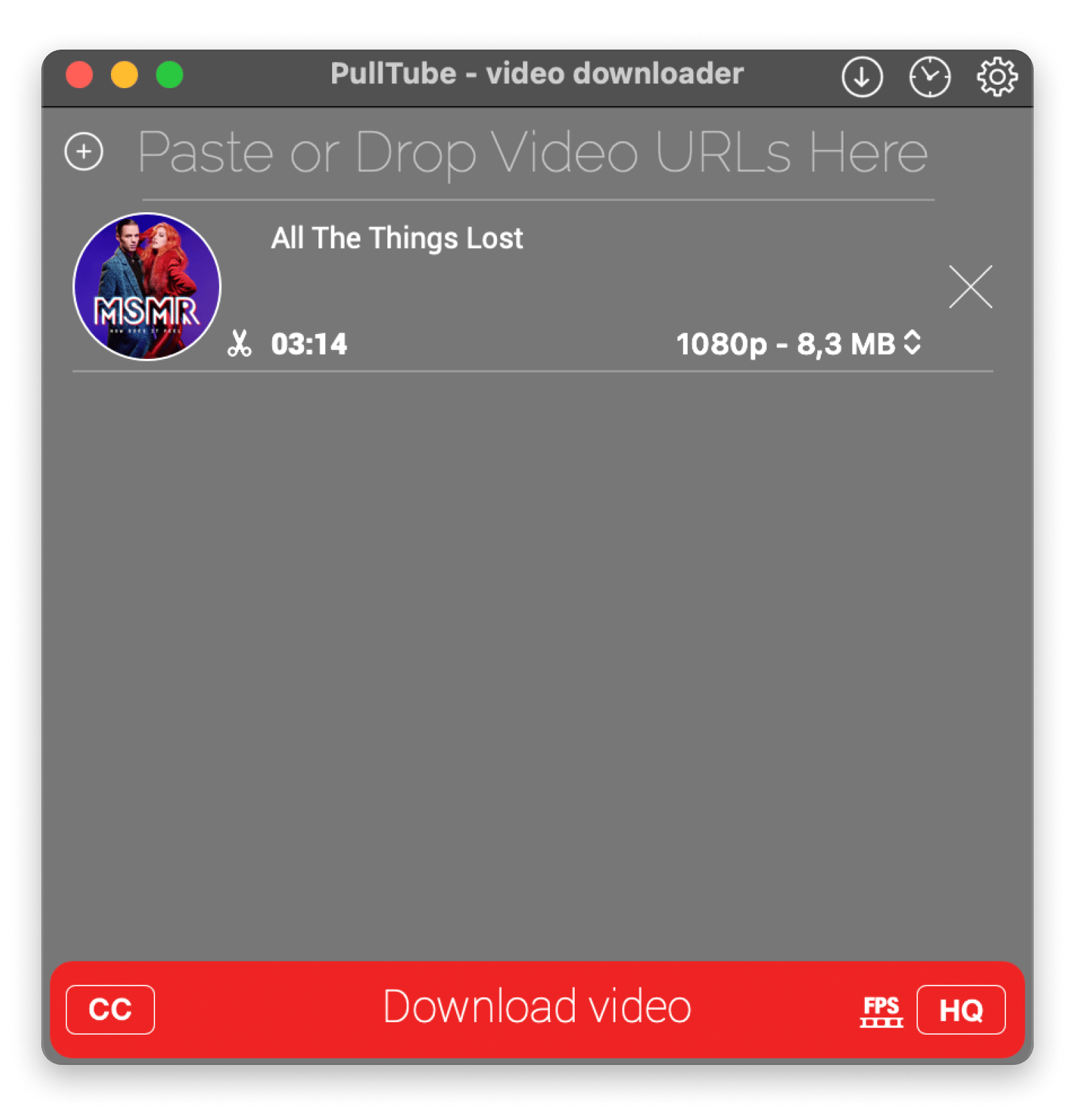Open the download history clock

[929, 76]
